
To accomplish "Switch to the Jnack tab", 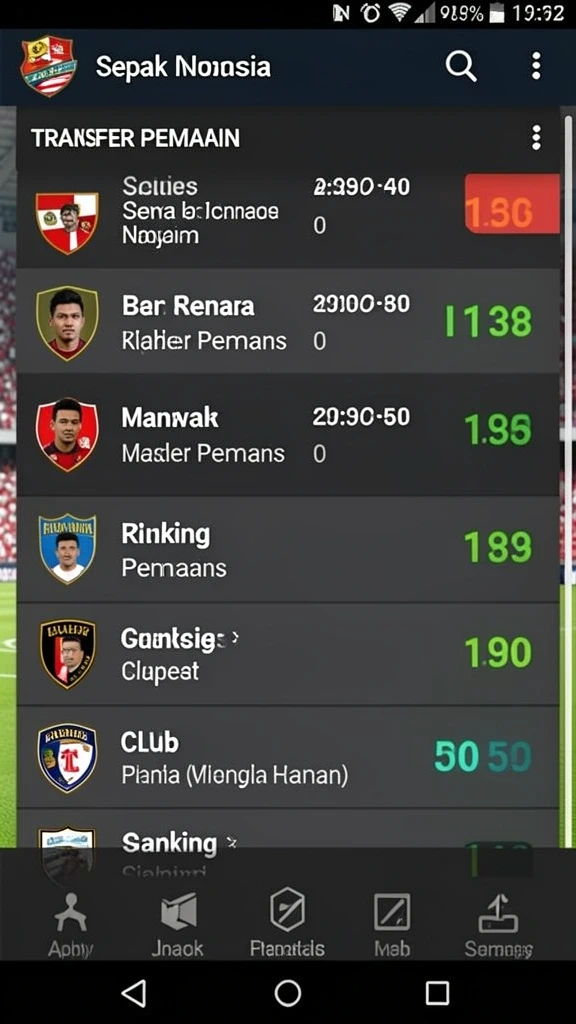I will pos(178,924).
